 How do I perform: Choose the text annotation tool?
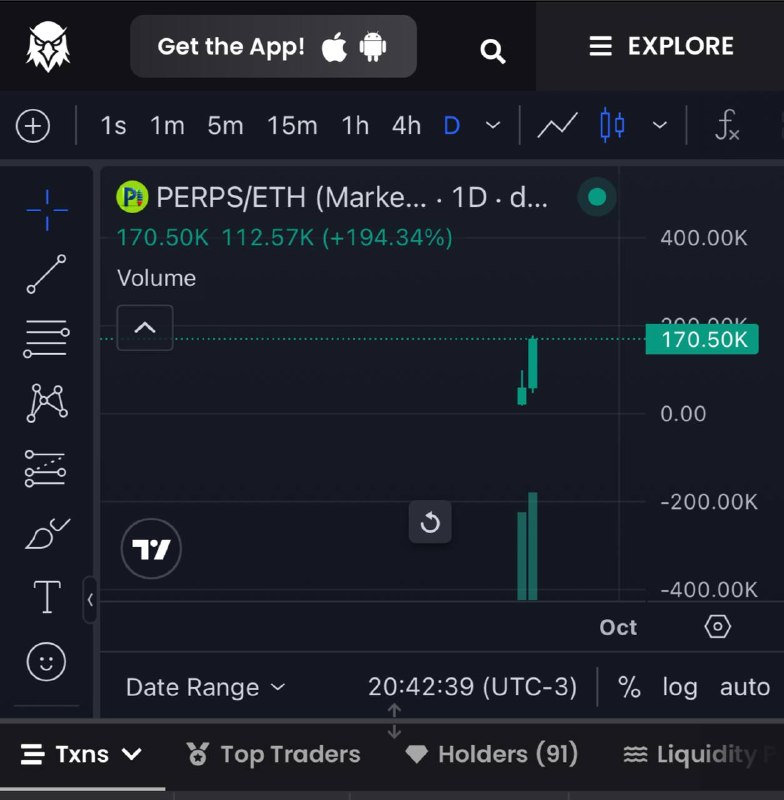[47, 596]
